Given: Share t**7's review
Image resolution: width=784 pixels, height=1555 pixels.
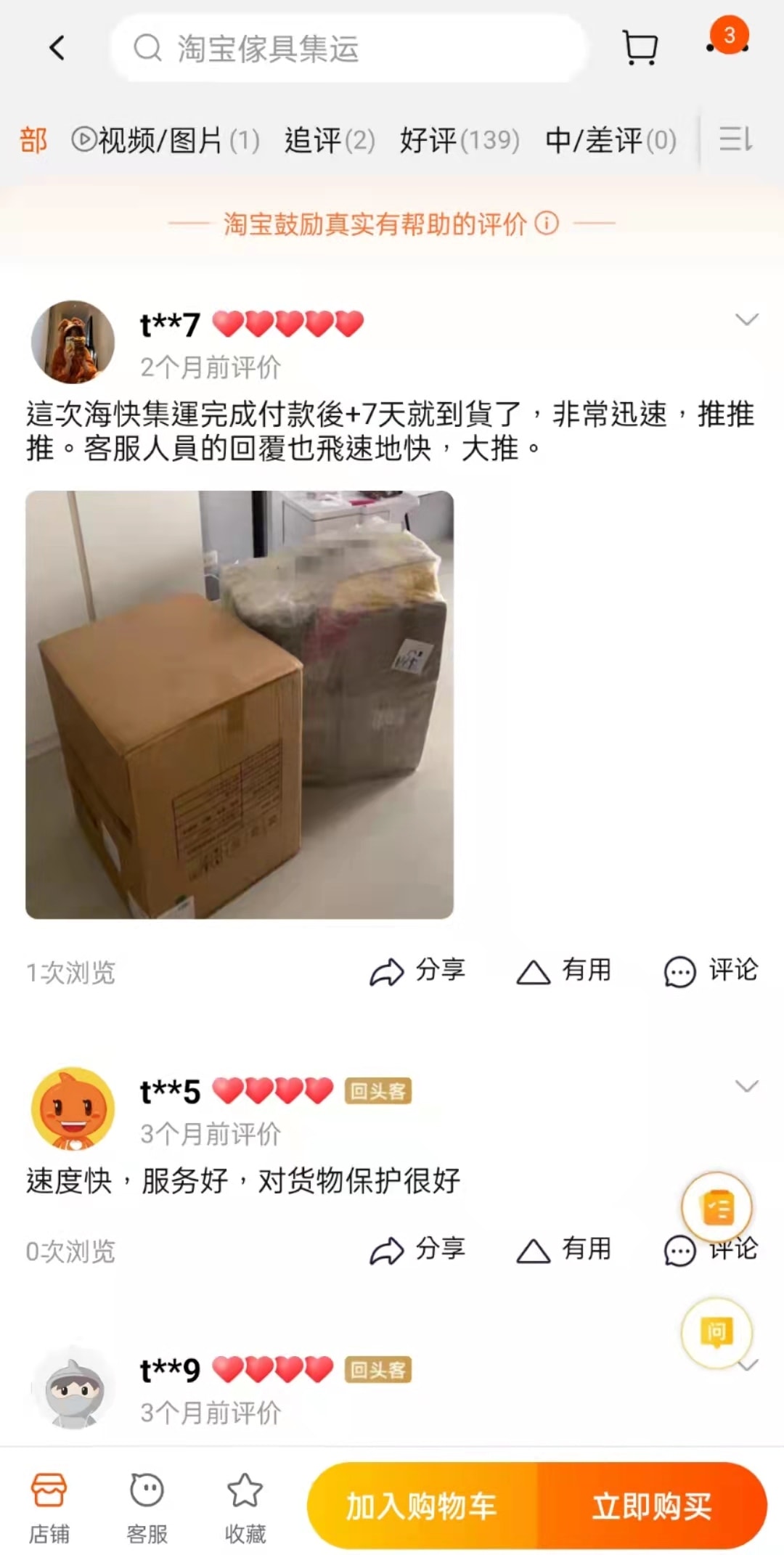Looking at the screenshot, I should point(417,971).
